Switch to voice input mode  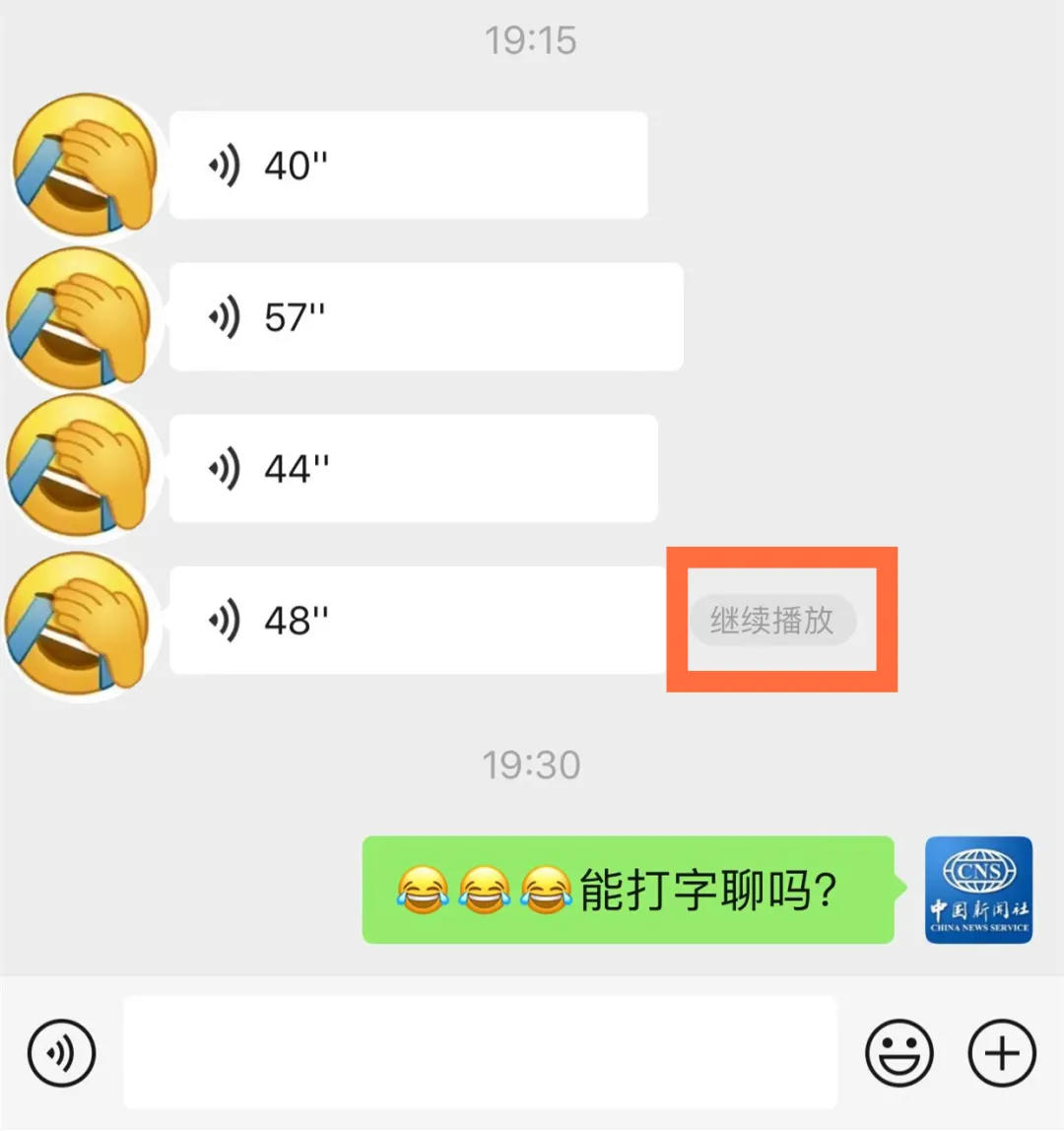pos(61,1052)
